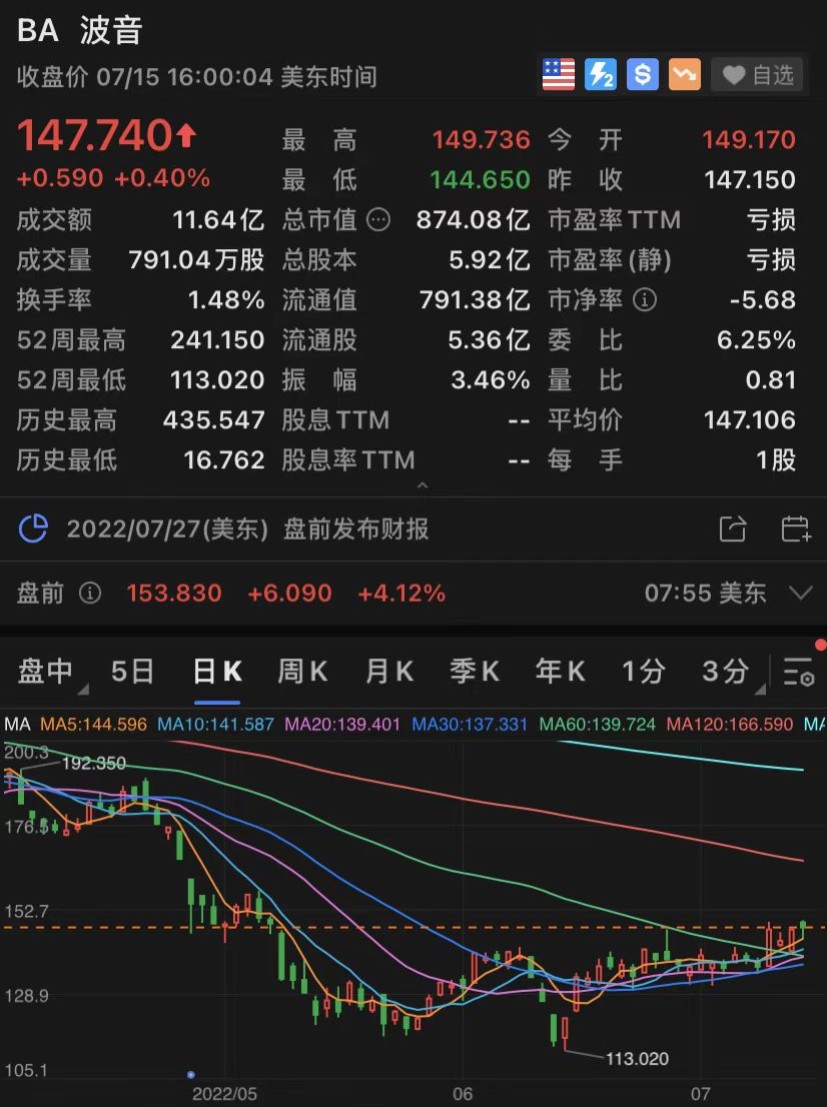Collapse the quote details panel
This screenshot has width=827, height=1107.
pyautogui.click(x=421, y=486)
